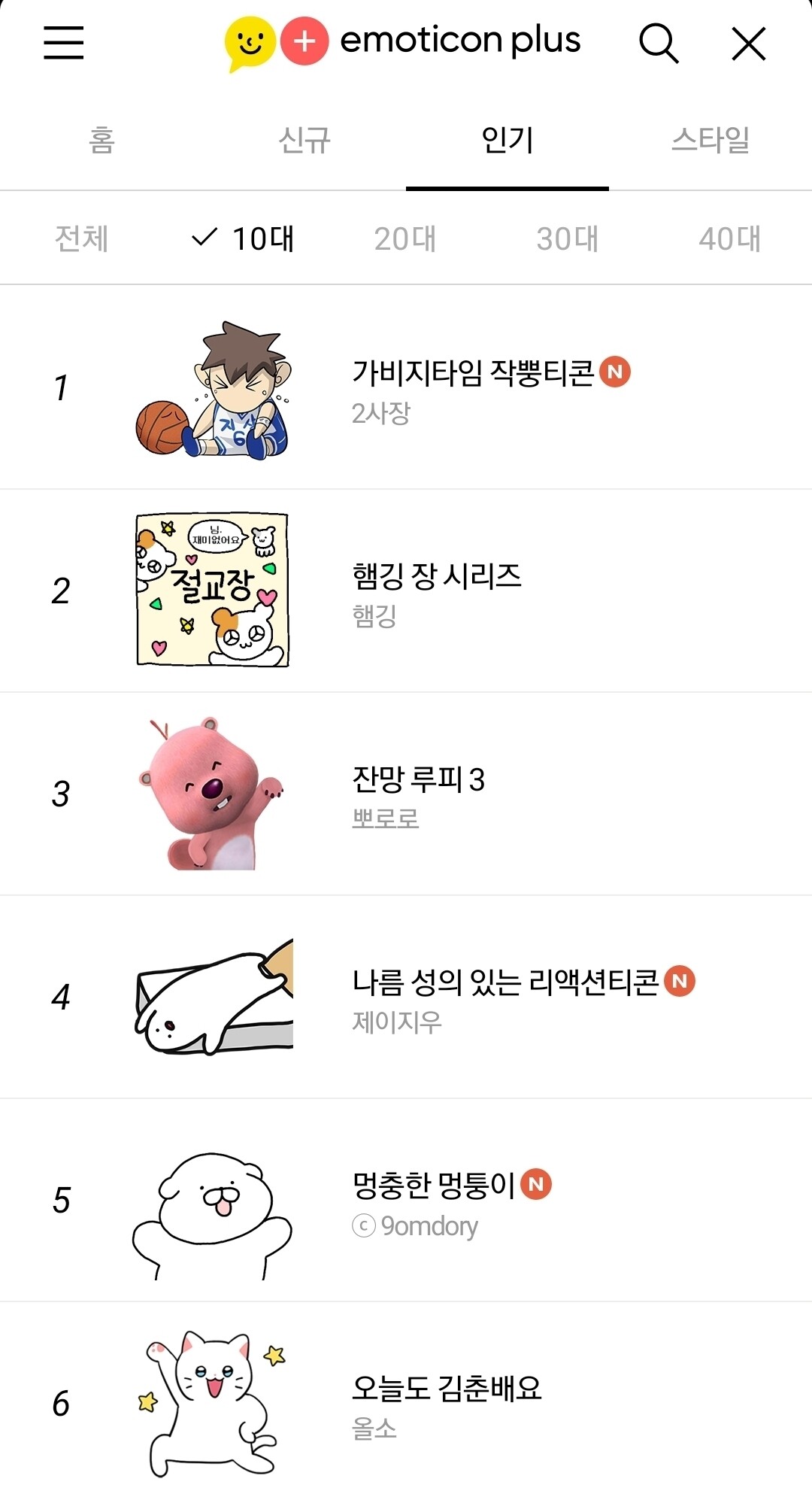
Task: Close the emoticon plus screen
Action: pyautogui.click(x=749, y=43)
